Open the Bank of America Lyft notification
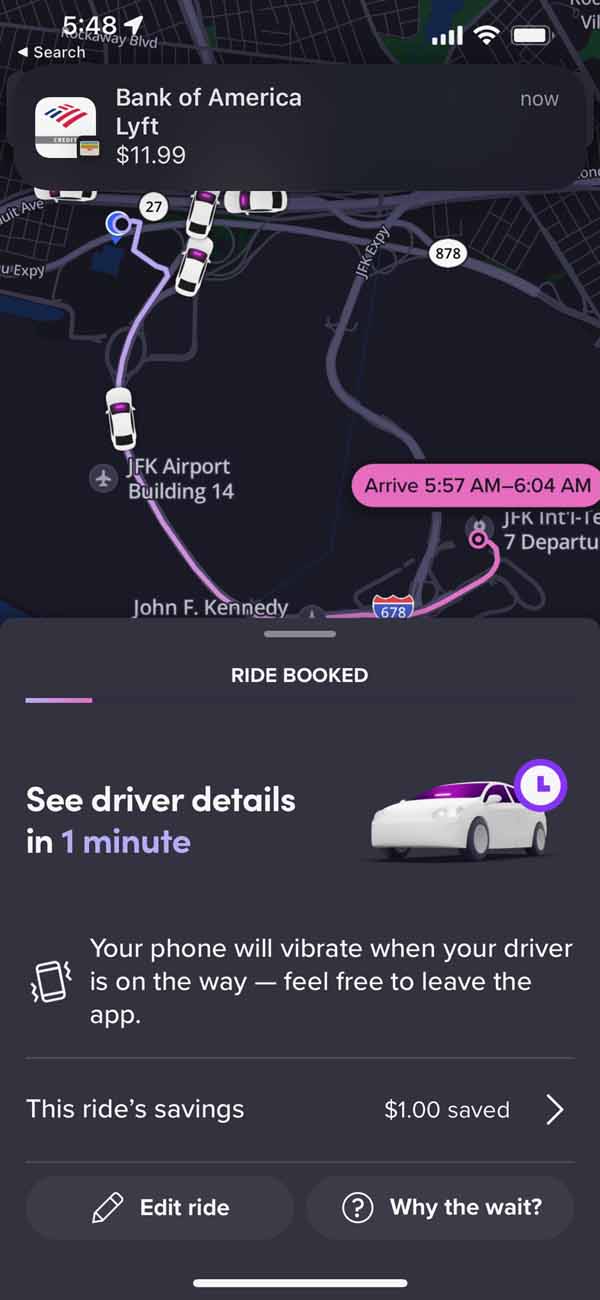This screenshot has width=600, height=1300. click(298, 127)
